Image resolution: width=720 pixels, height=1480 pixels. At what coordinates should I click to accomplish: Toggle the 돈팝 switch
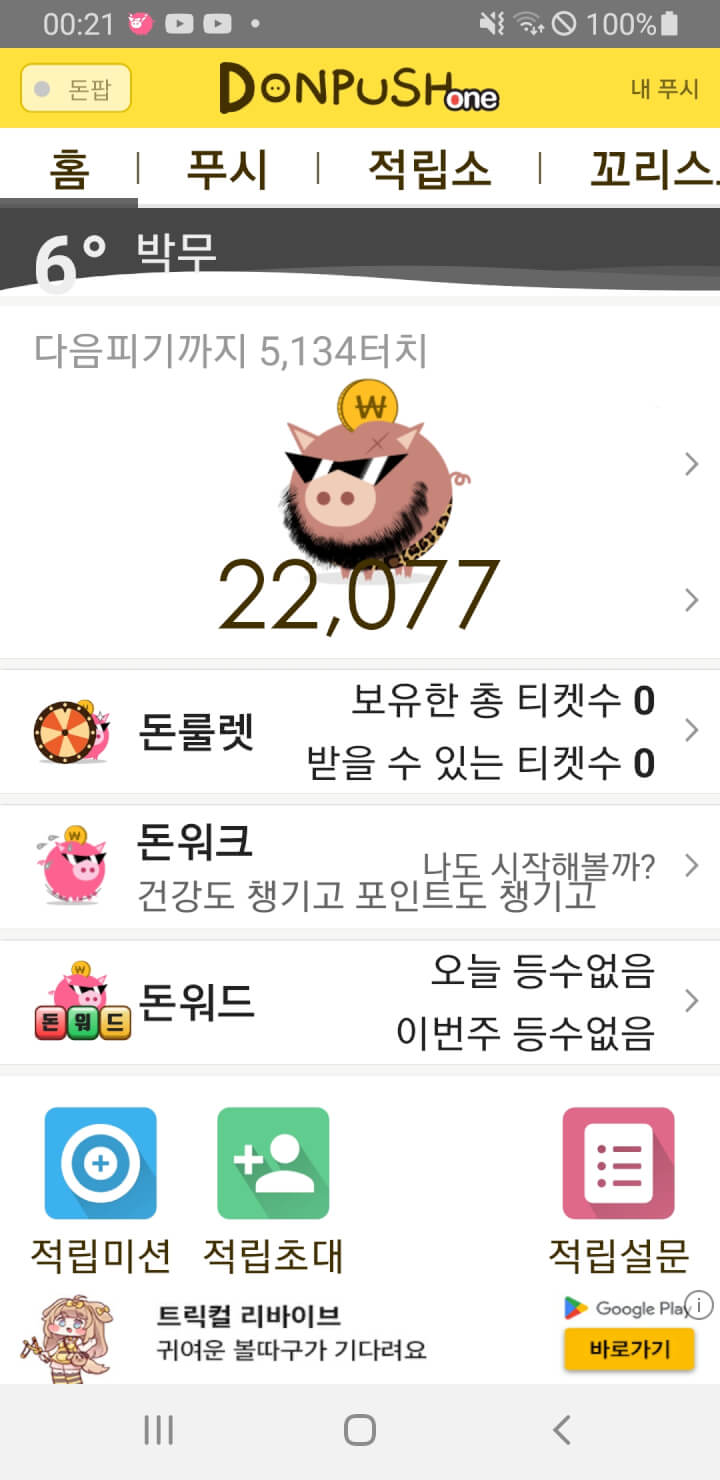(76, 89)
